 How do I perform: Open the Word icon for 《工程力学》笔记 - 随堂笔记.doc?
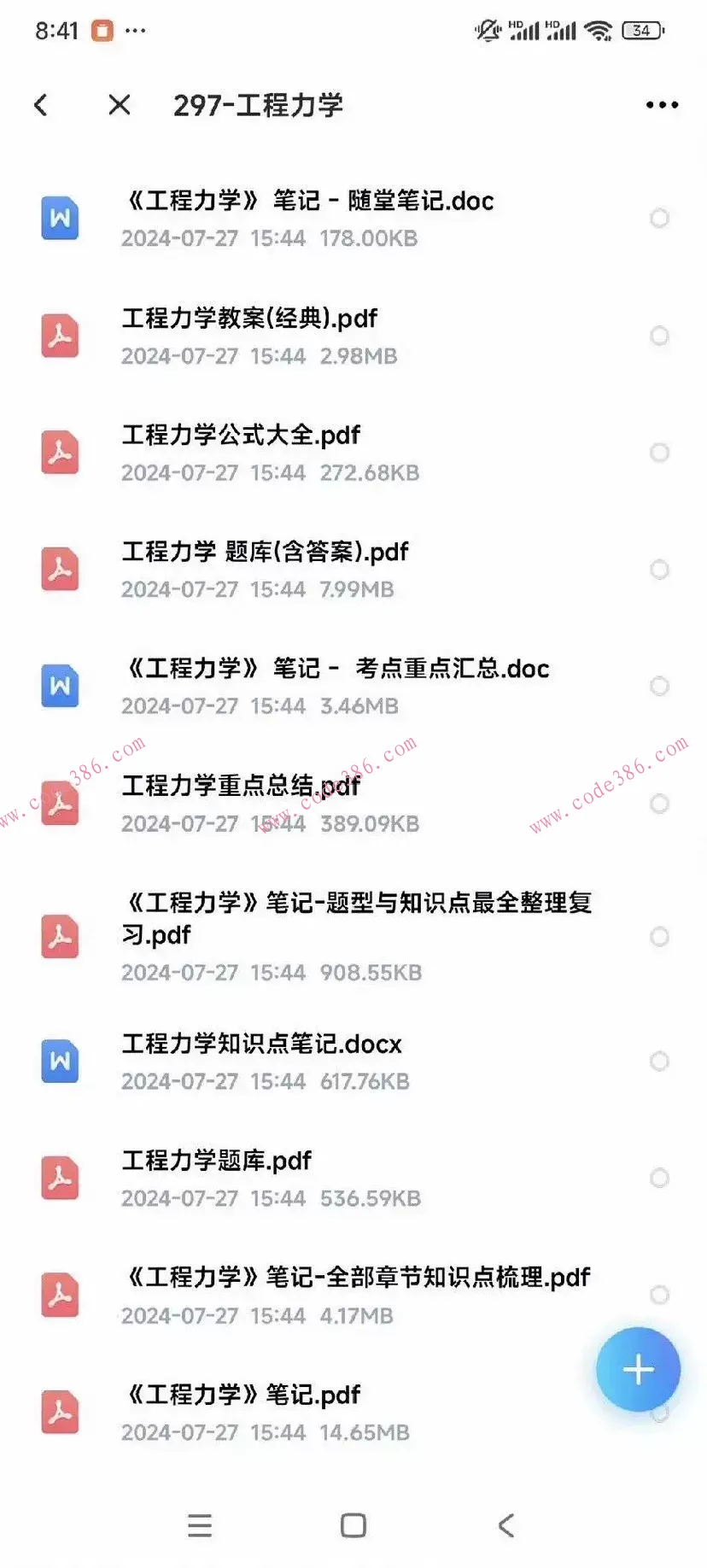tap(60, 219)
